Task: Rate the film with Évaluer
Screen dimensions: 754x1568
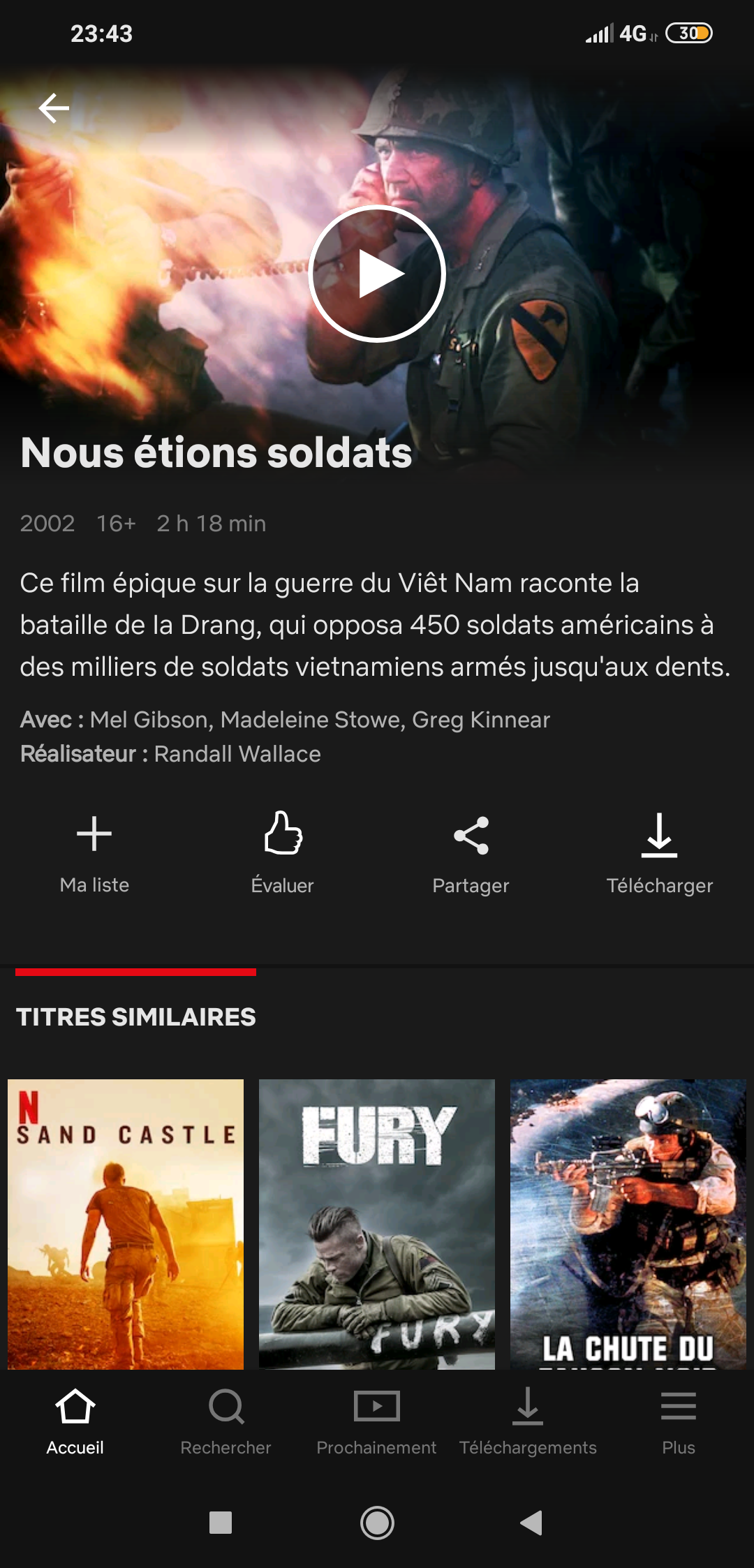Action: tap(283, 853)
